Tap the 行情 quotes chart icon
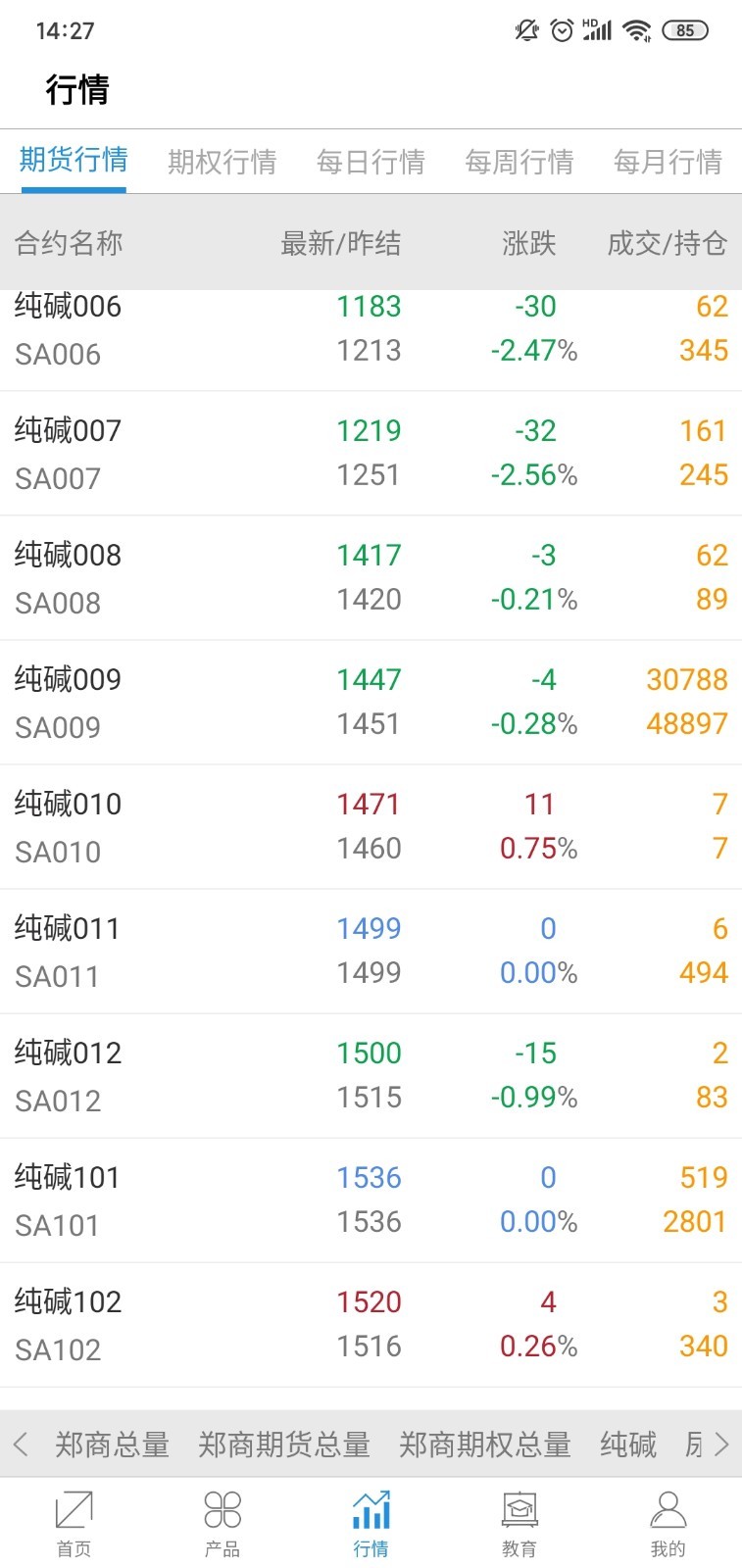742x1568 pixels. pos(371,1514)
